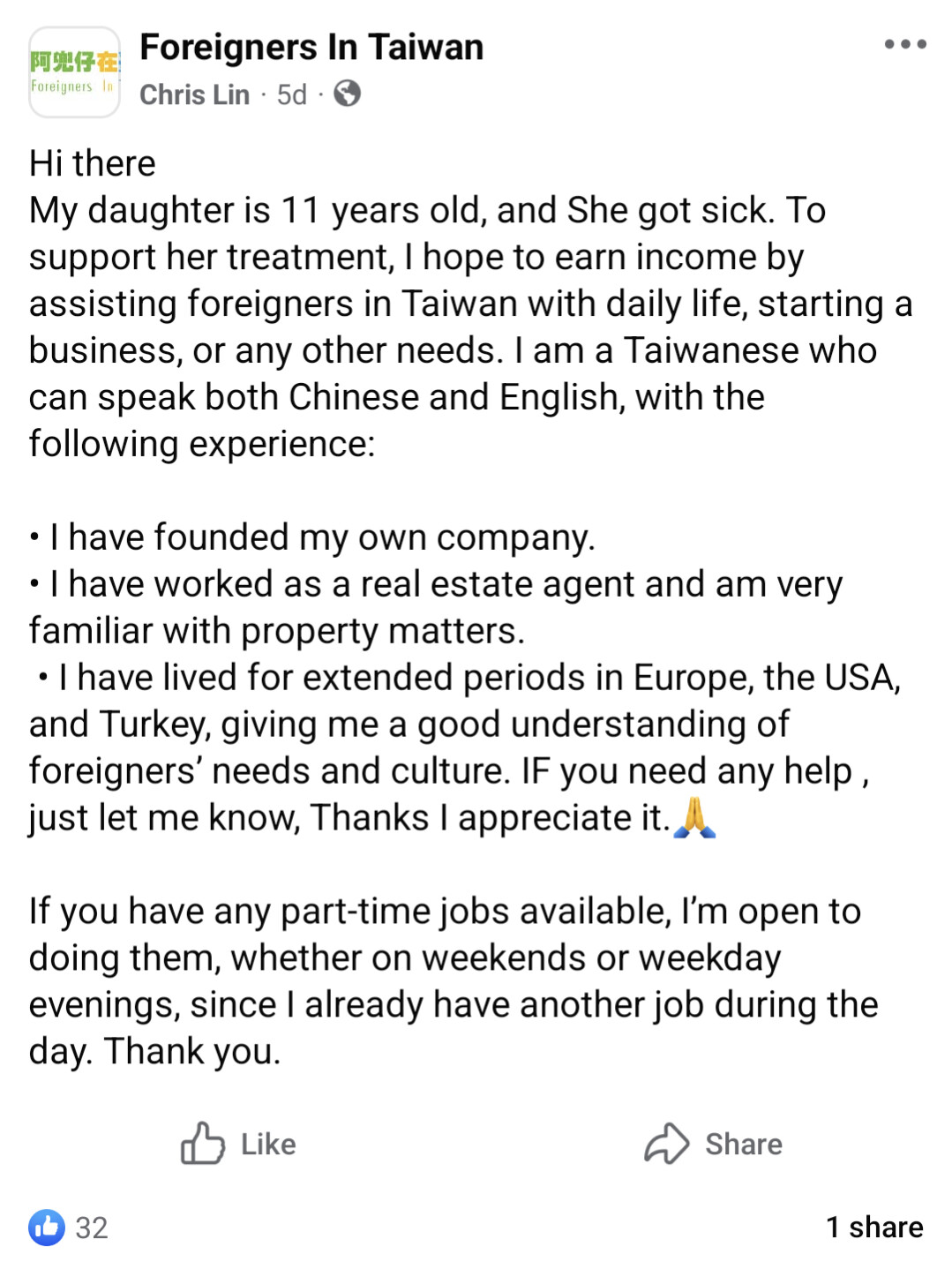
Task: See who made the 1 share
Action: pyautogui.click(x=873, y=1228)
